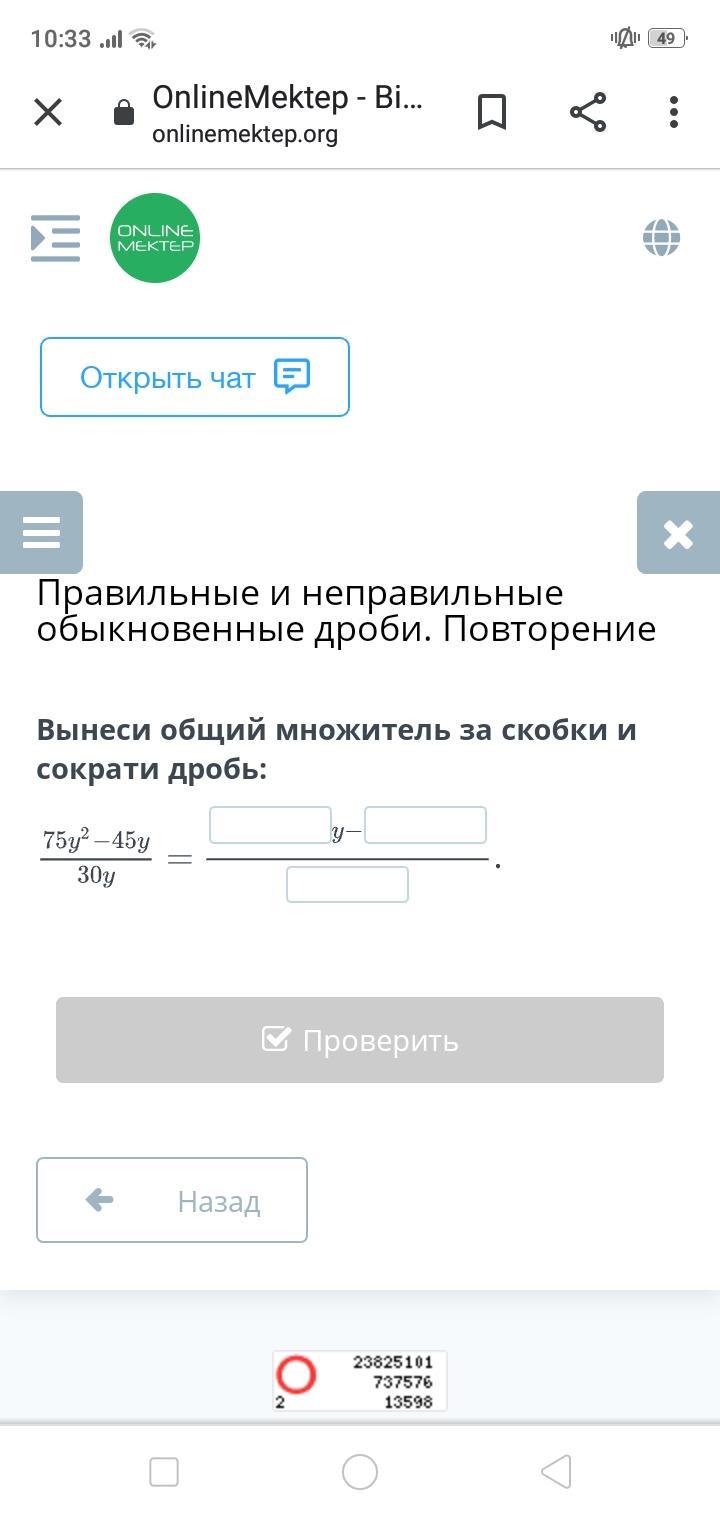Image resolution: width=720 pixels, height=1520 pixels.
Task: Open the language globe selector
Action: pos(661,238)
